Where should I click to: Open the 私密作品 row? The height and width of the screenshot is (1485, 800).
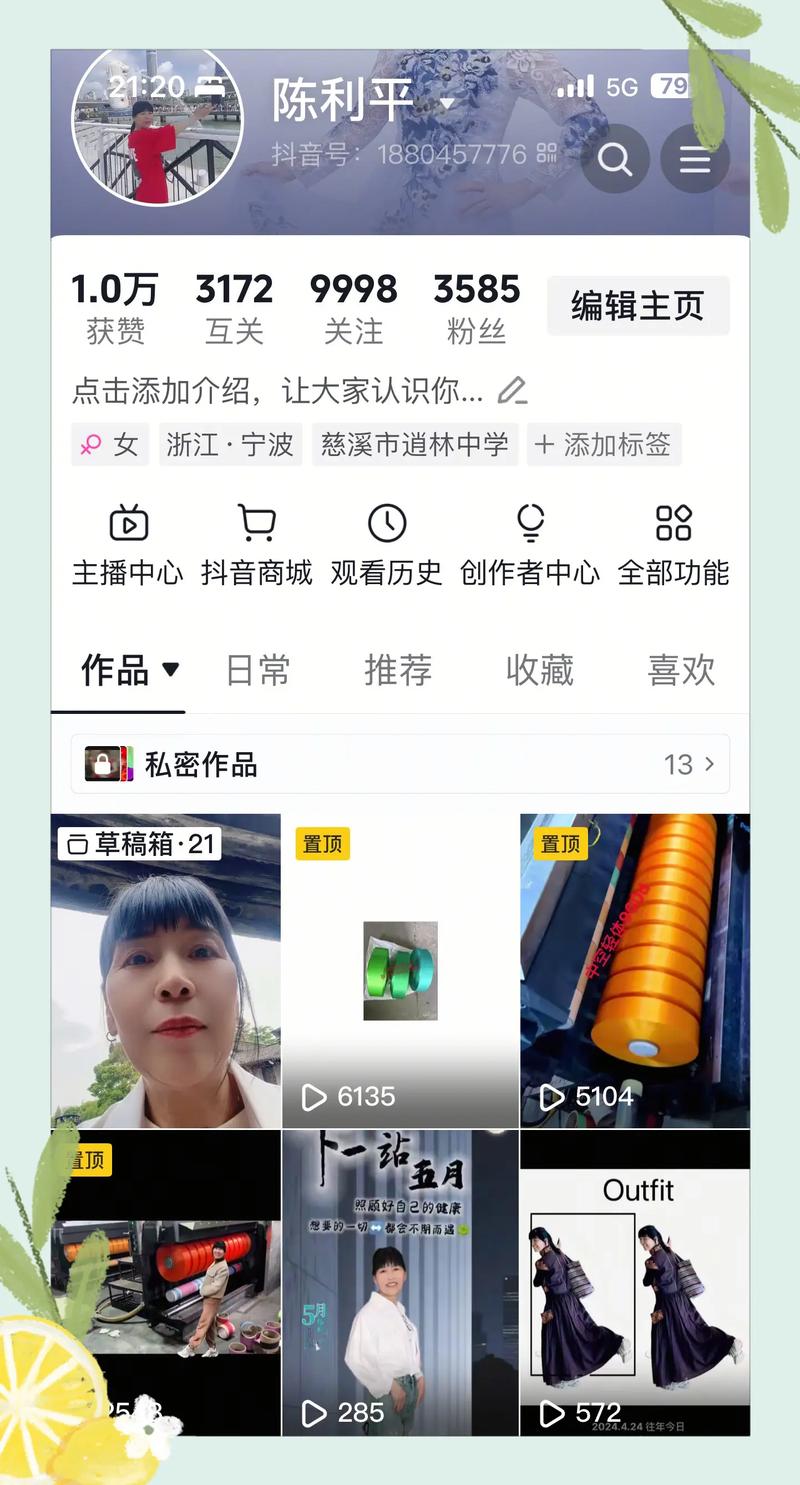point(400,764)
